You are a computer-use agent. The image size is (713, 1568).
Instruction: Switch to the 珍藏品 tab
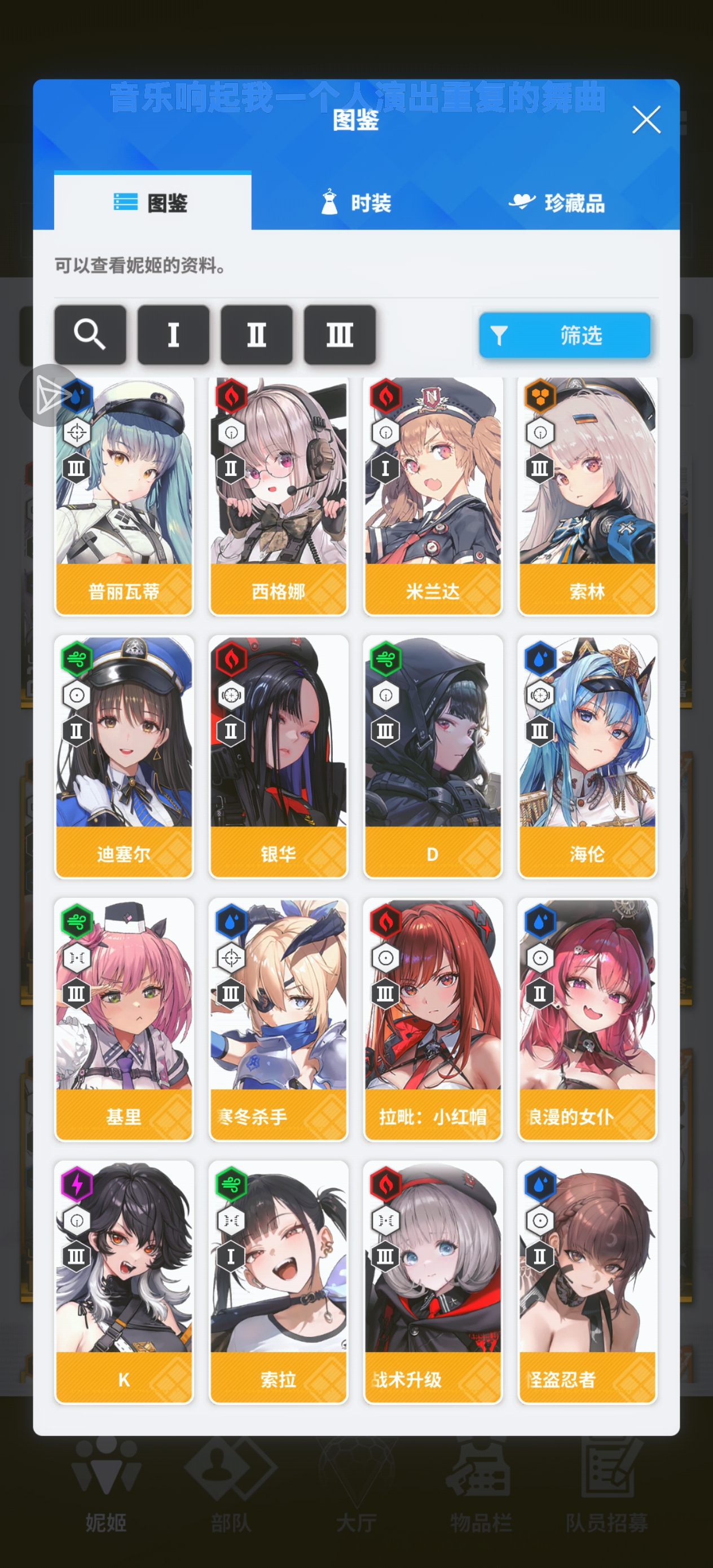point(557,202)
